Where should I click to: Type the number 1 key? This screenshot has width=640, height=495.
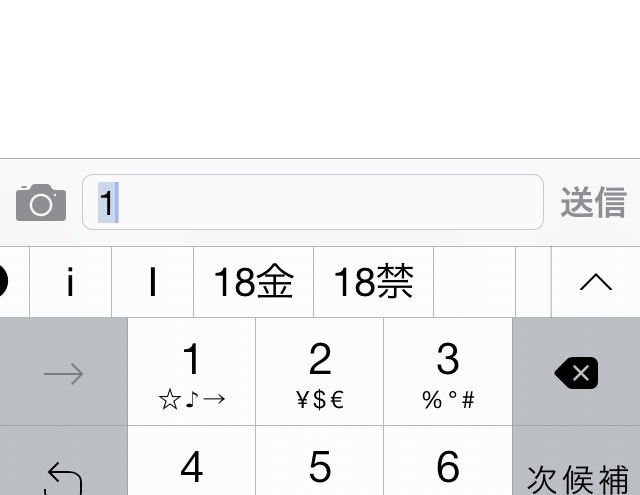click(x=191, y=373)
